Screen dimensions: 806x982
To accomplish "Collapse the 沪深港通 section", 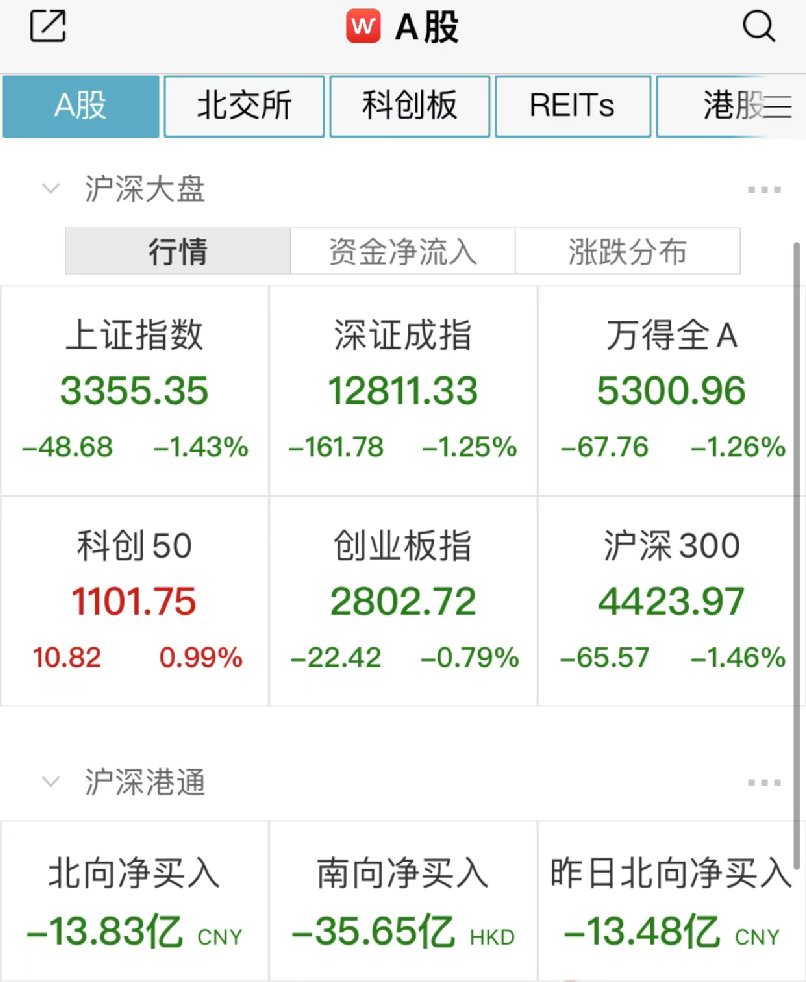I will pos(49,781).
